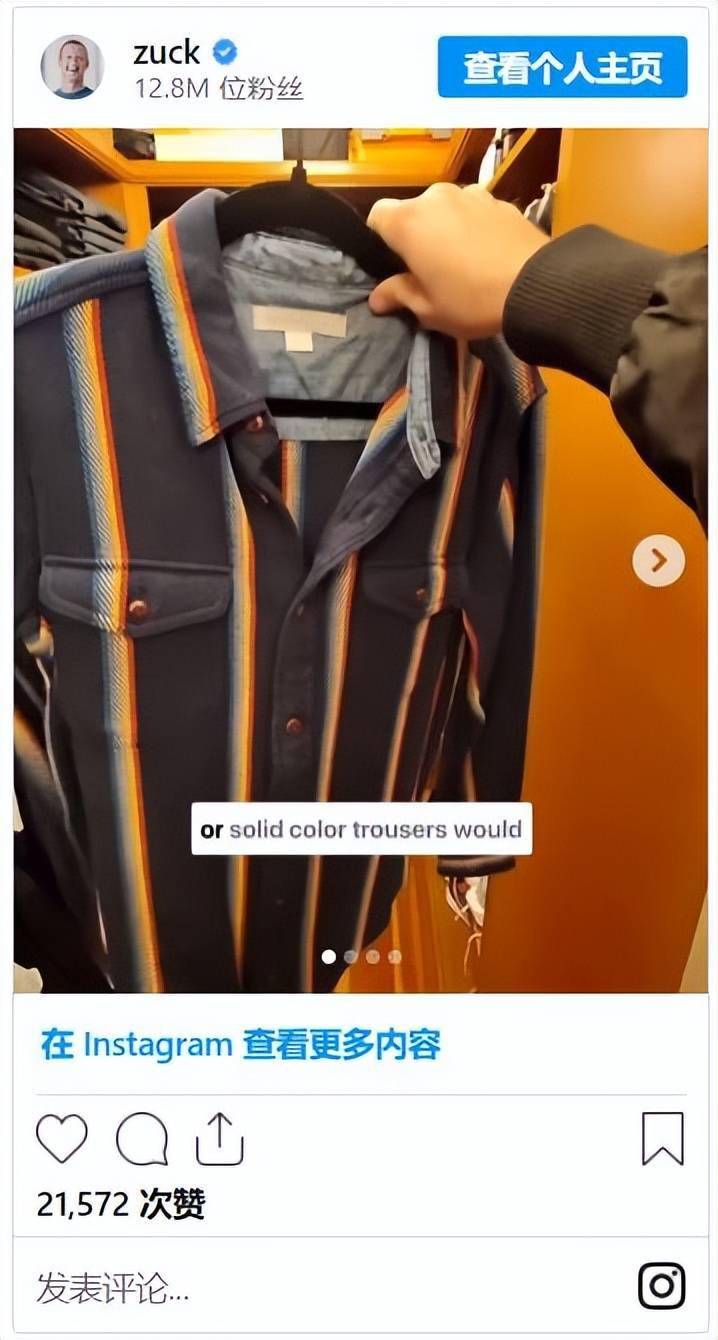Open Instagram via the camera logo icon
This screenshot has height=1340, width=718.
pos(662,1286)
